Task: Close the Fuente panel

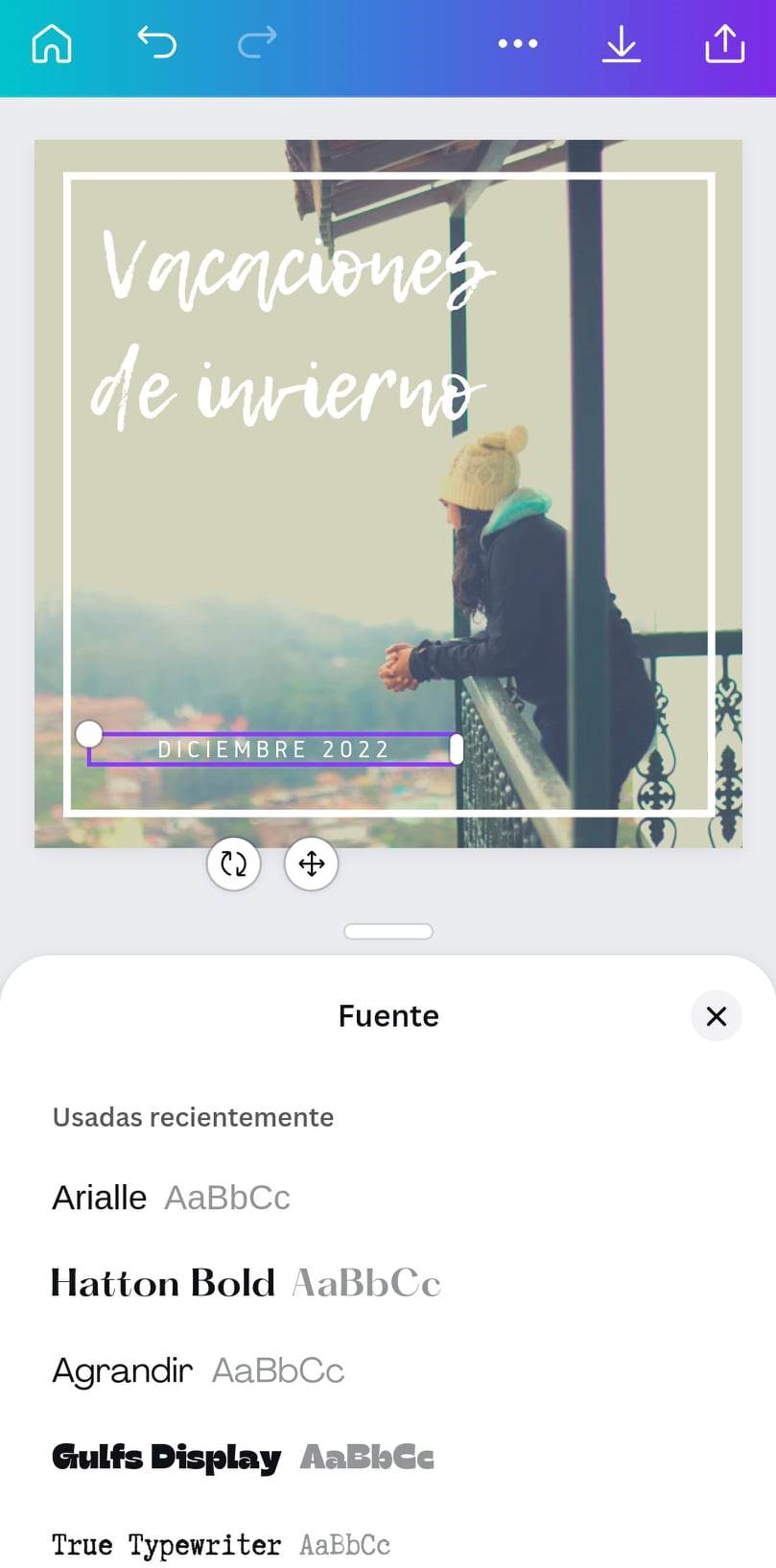Action: [716, 1015]
